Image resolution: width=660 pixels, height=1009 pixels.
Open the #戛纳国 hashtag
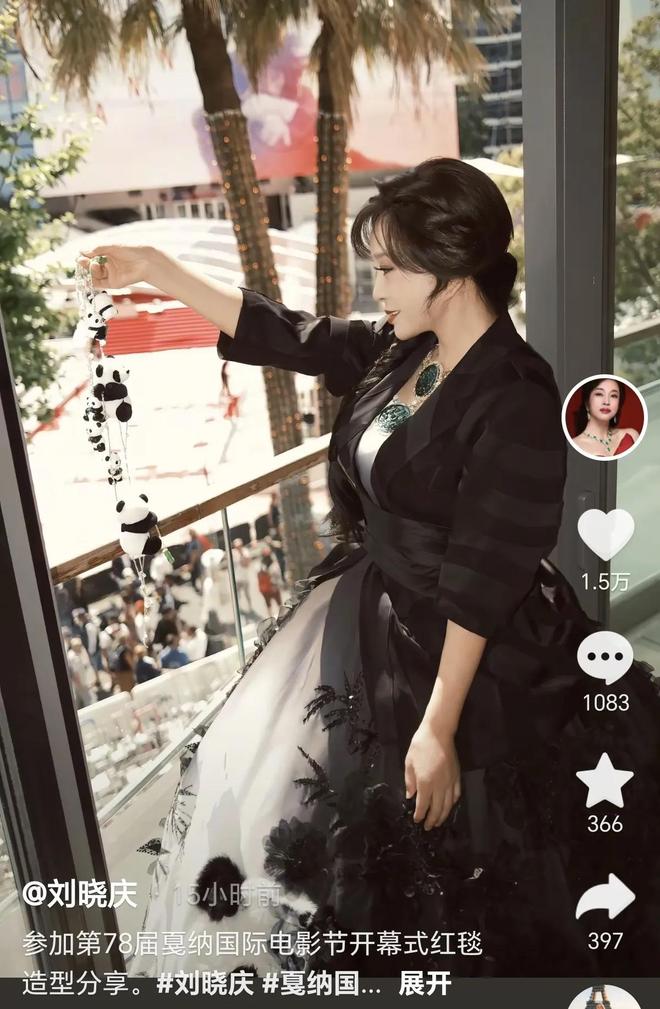320,983
